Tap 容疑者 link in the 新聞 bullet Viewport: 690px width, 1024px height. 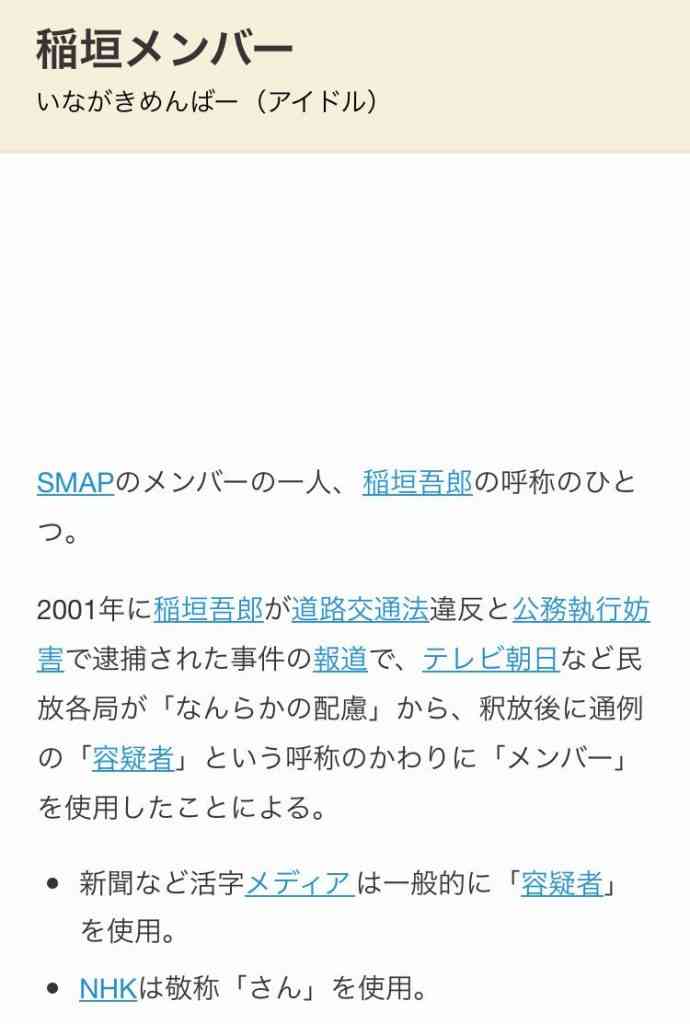[x=562, y=883]
